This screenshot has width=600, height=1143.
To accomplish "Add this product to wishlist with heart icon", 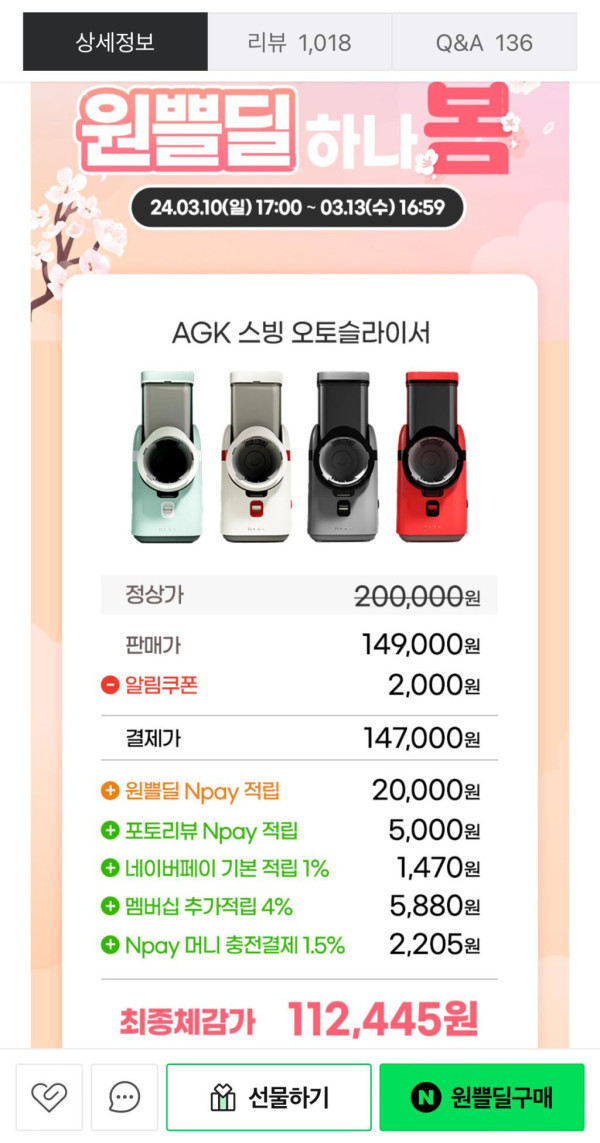I will pyautogui.click(x=49, y=1097).
